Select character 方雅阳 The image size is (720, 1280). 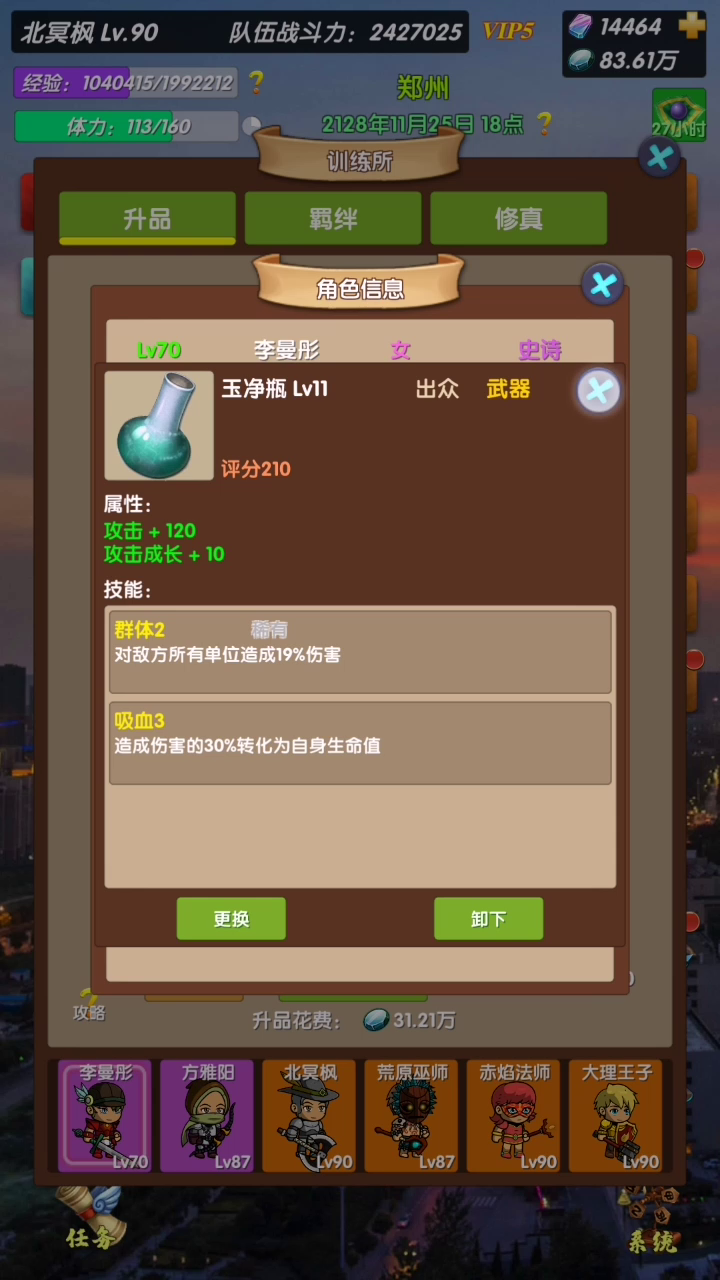coord(207,1116)
